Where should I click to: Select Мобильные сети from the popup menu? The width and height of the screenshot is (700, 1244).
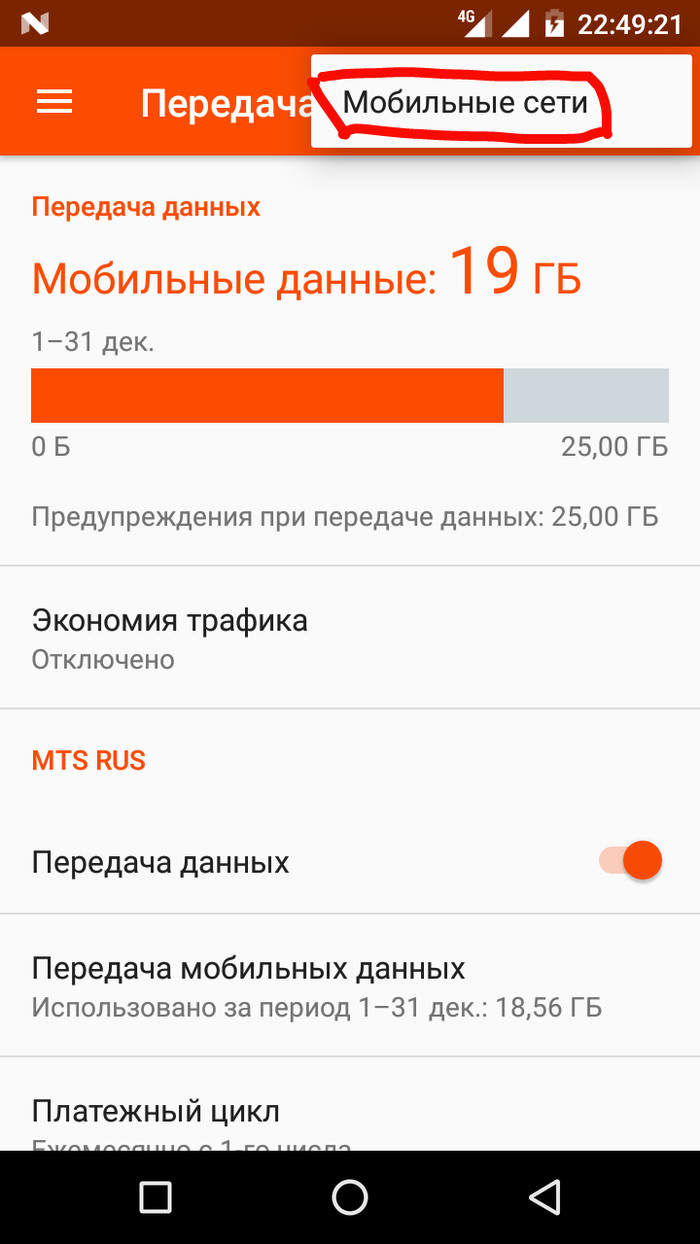tap(465, 102)
